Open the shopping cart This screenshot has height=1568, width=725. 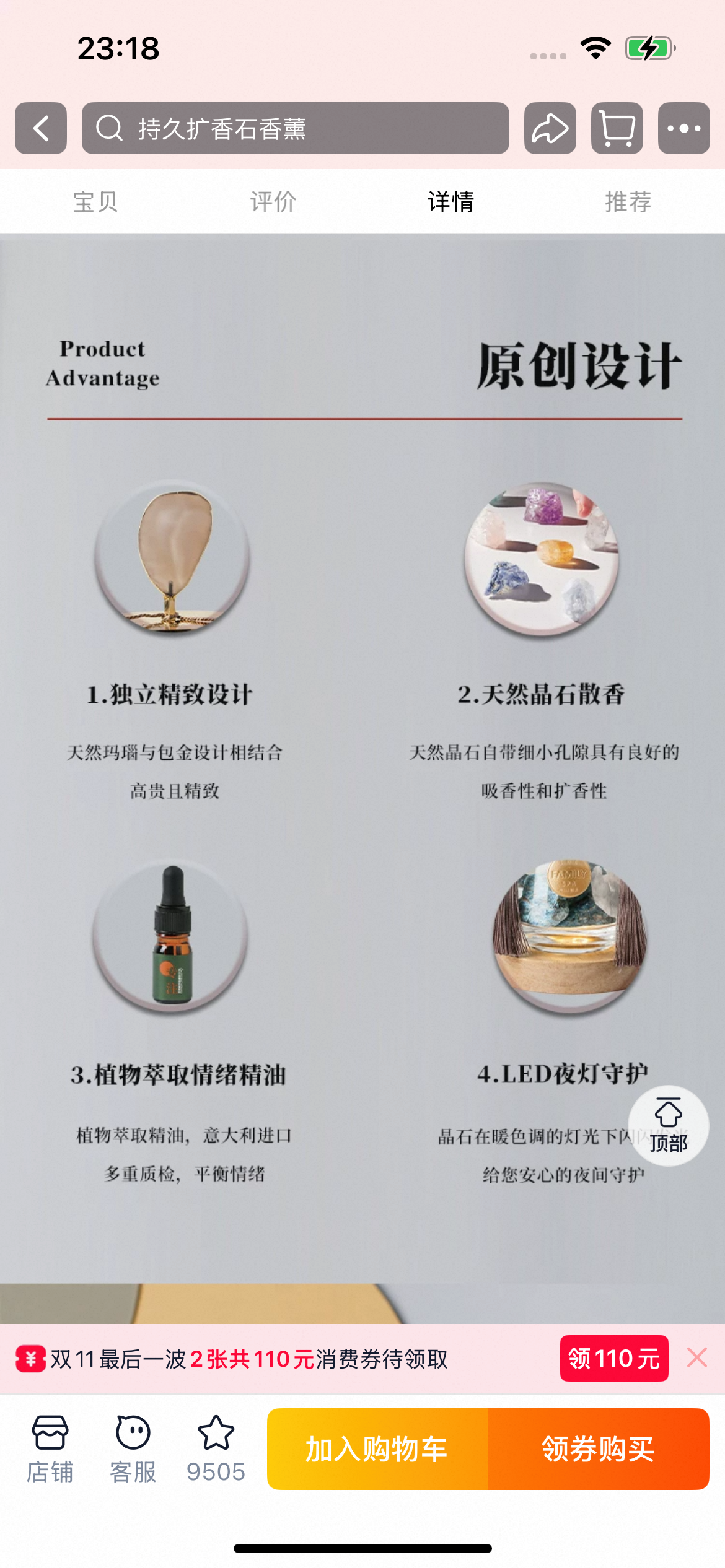pyautogui.click(x=617, y=128)
